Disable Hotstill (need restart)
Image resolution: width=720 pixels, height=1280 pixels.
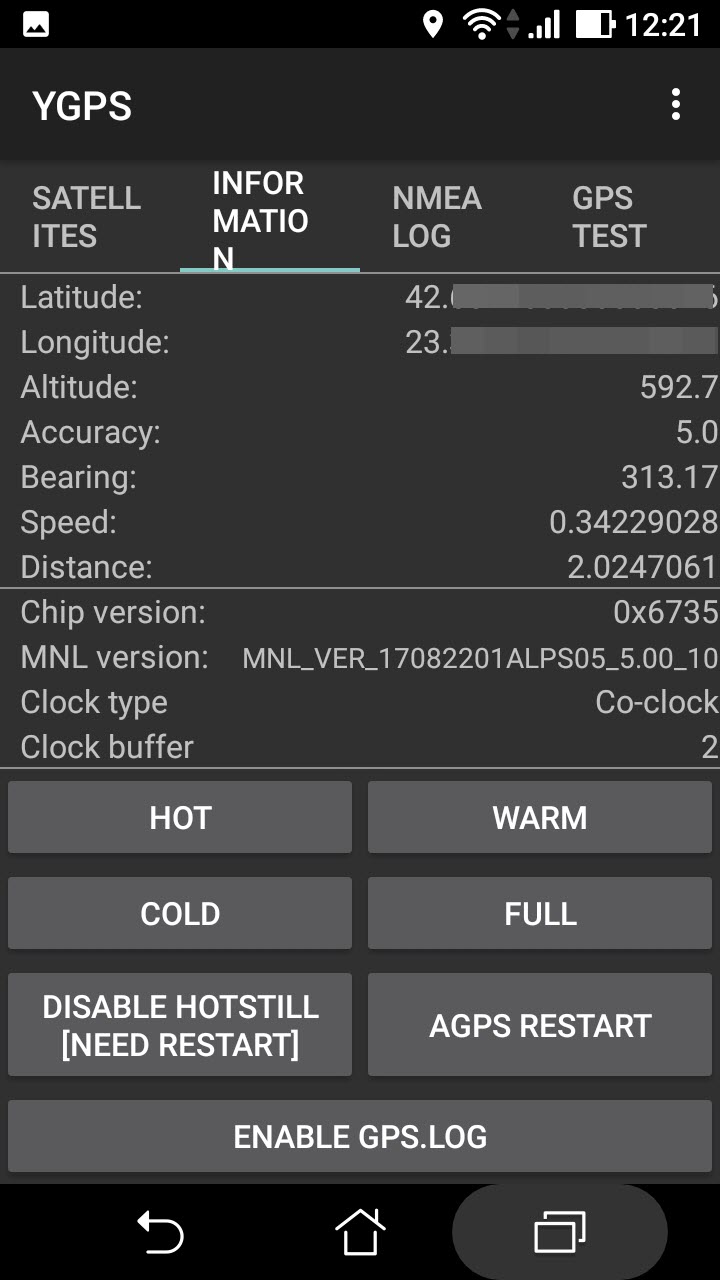click(x=180, y=1025)
